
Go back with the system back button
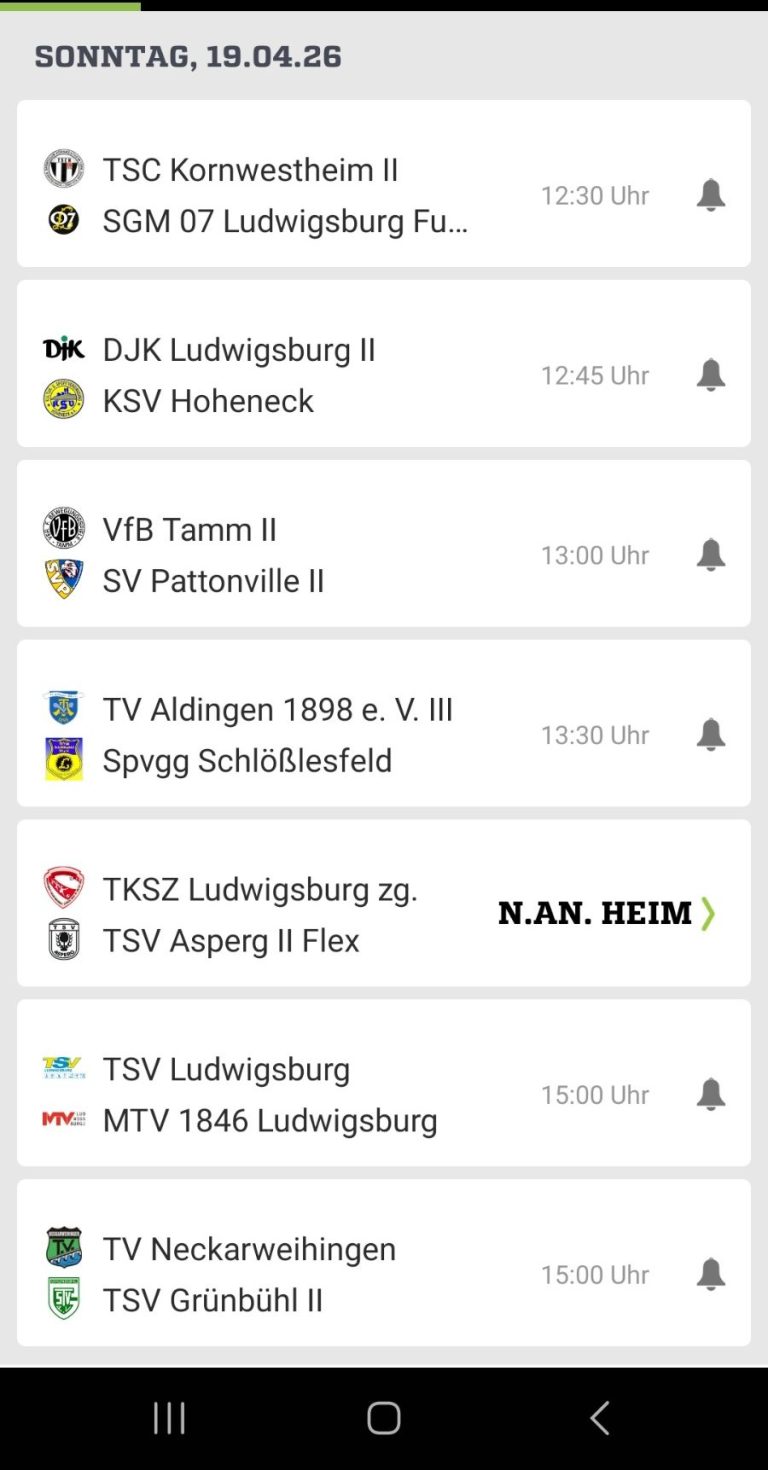(x=599, y=1418)
